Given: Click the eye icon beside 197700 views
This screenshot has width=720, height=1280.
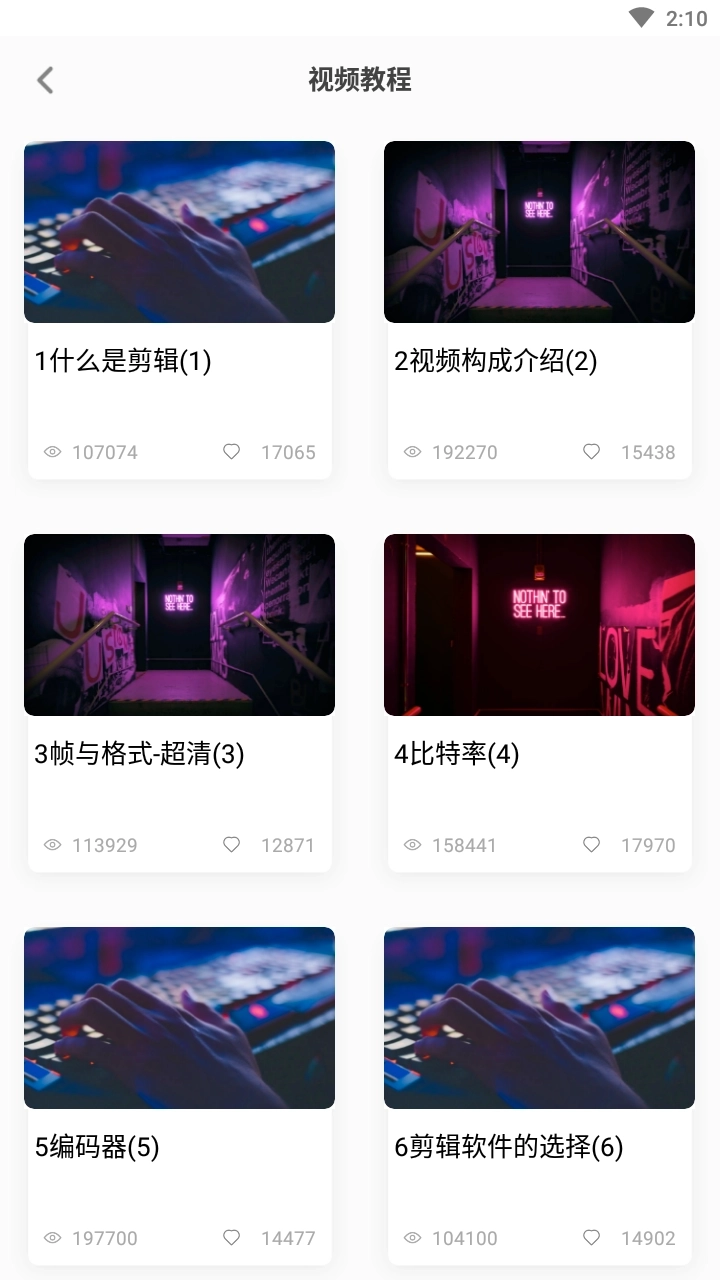Looking at the screenshot, I should [x=52, y=1238].
